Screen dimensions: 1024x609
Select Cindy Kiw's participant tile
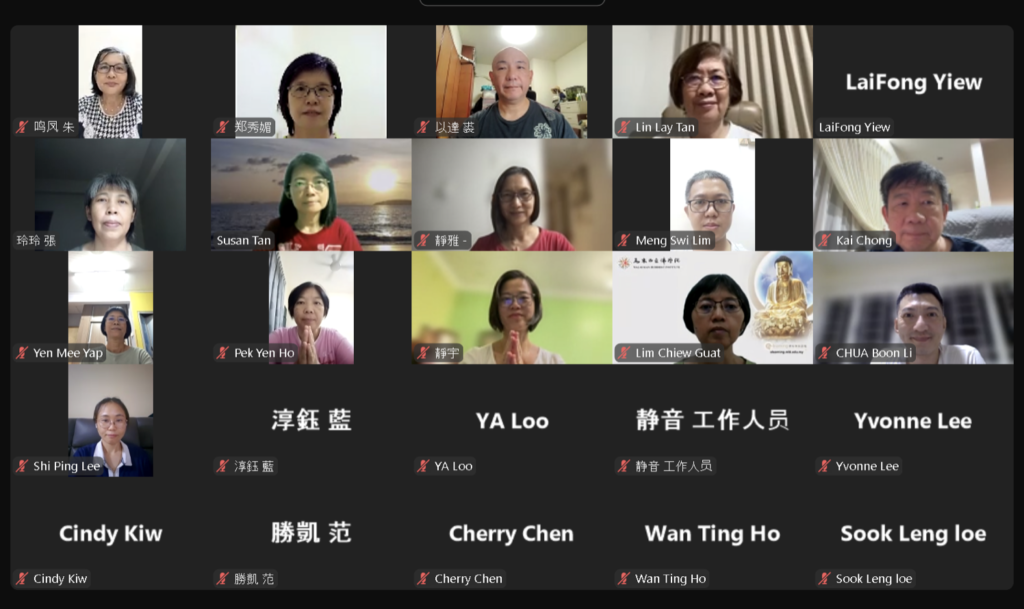point(110,533)
